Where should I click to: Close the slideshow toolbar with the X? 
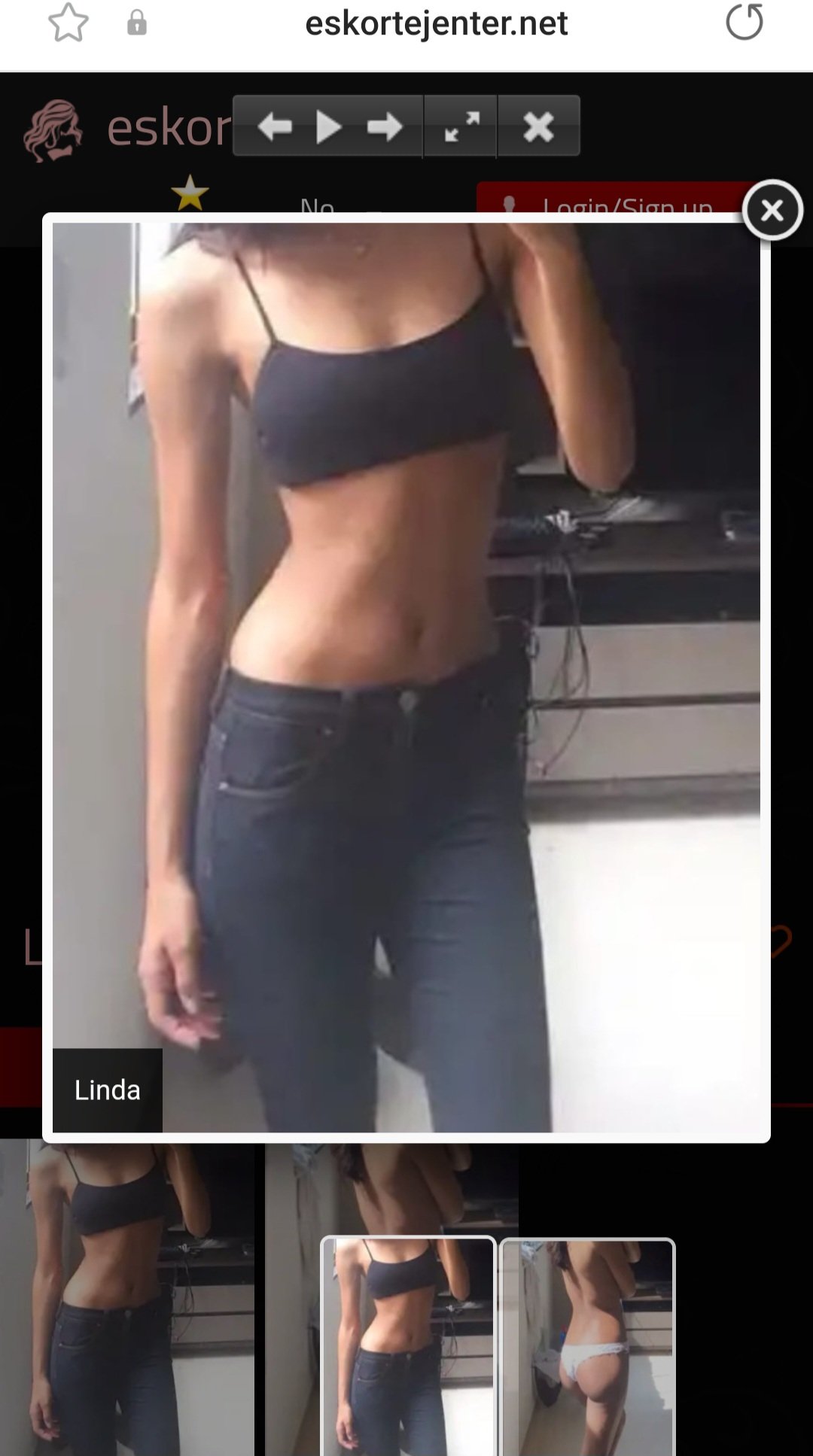pos(538,126)
